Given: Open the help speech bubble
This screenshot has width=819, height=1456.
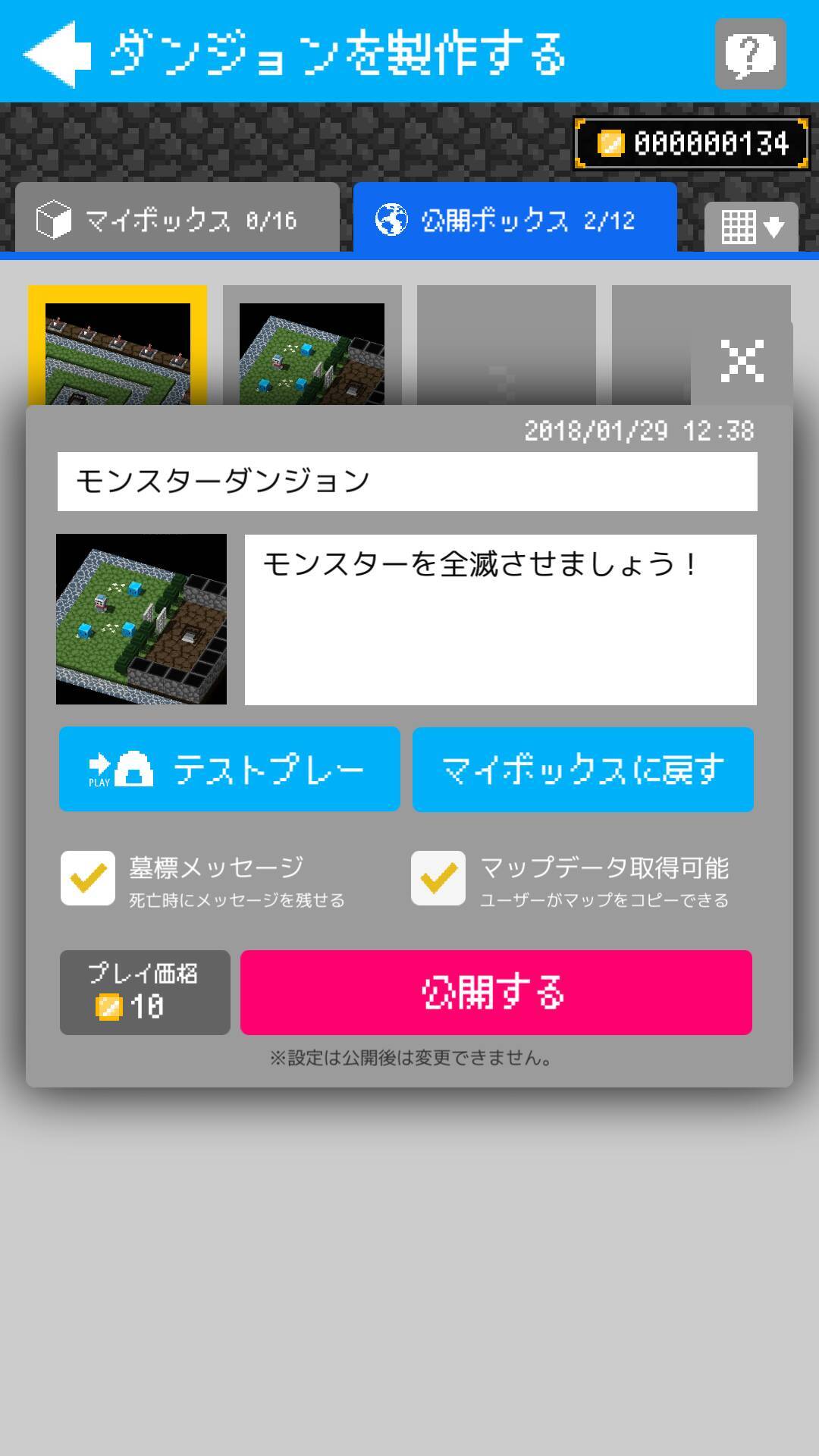Looking at the screenshot, I should pyautogui.click(x=750, y=54).
